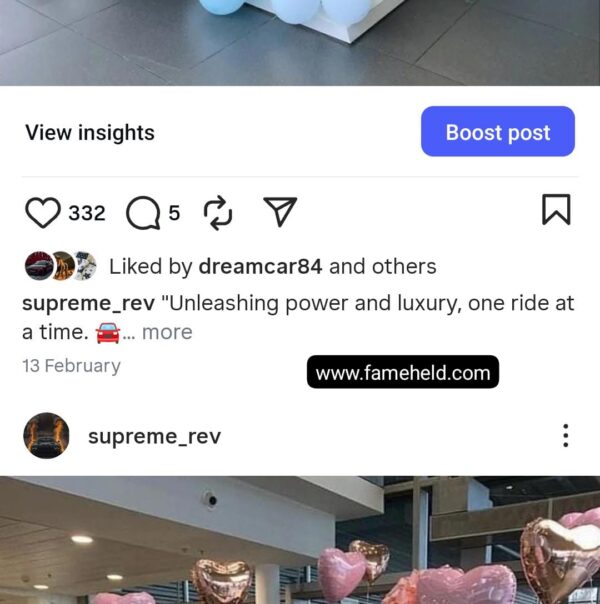Like the post with the heart icon
Image resolution: width=600 pixels, height=604 pixels.
[x=43, y=212]
